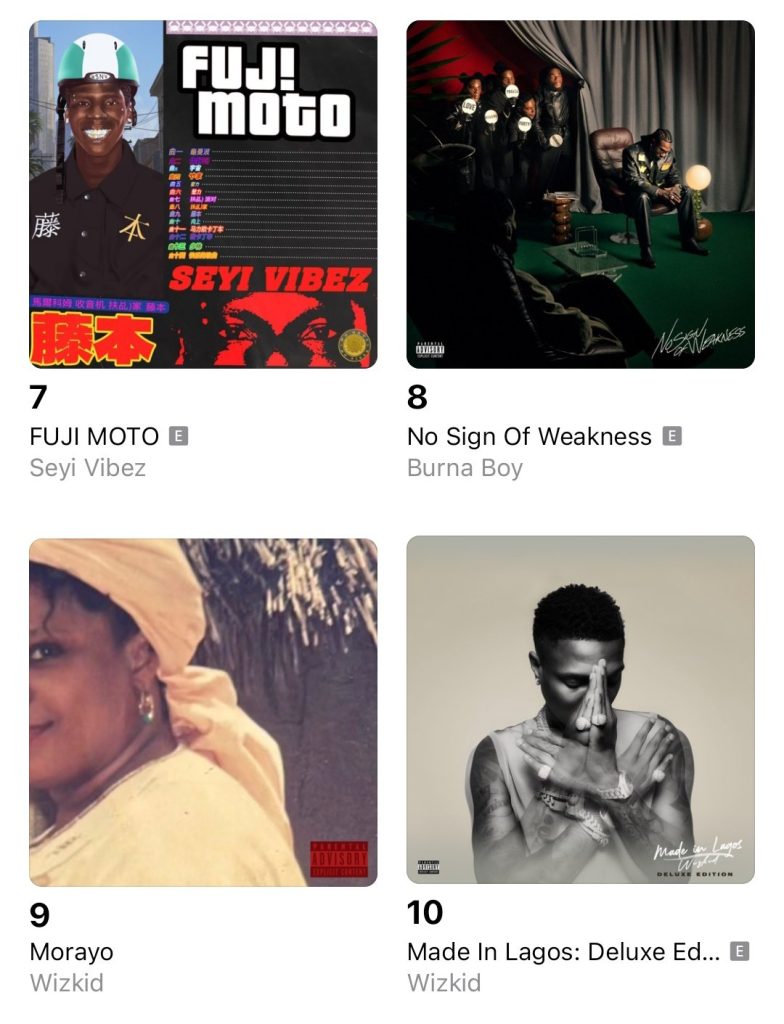Image resolution: width=784 pixels, height=1024 pixels.
Task: Click the Explicit badge next to FUJI MOTO
Action: 177,435
